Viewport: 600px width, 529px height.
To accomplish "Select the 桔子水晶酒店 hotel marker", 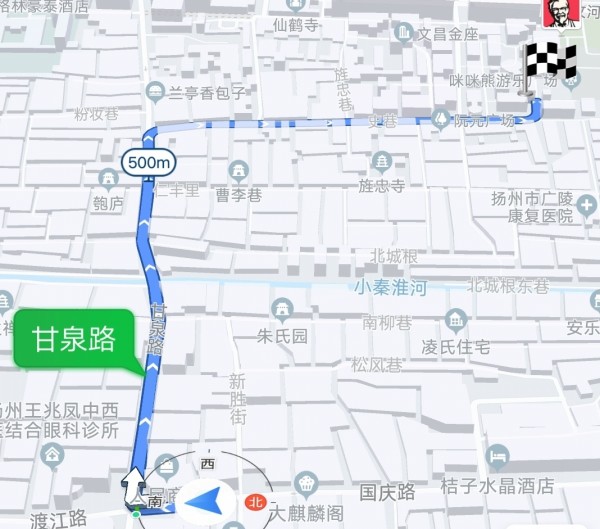I will (x=497, y=458).
